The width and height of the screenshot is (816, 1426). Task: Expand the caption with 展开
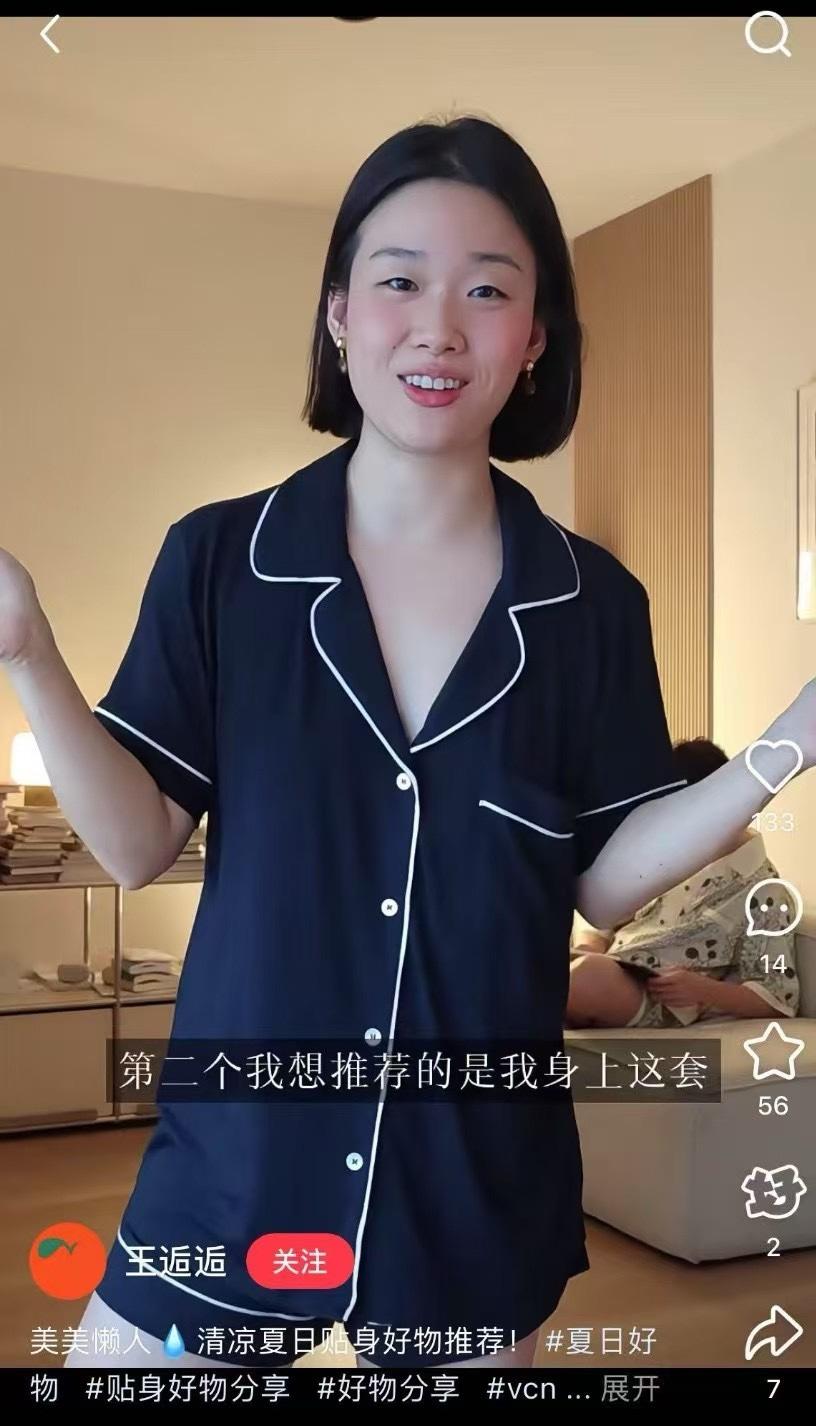630,1389
